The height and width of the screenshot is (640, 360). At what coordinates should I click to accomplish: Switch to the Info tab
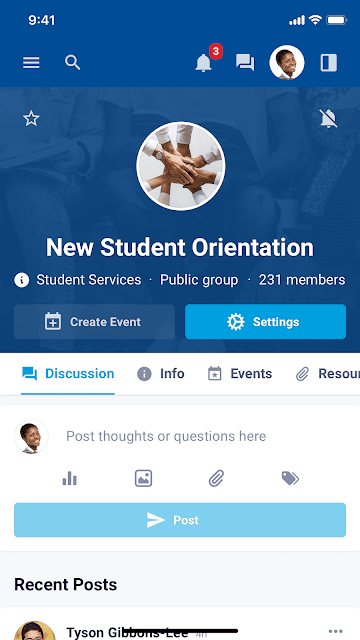161,373
